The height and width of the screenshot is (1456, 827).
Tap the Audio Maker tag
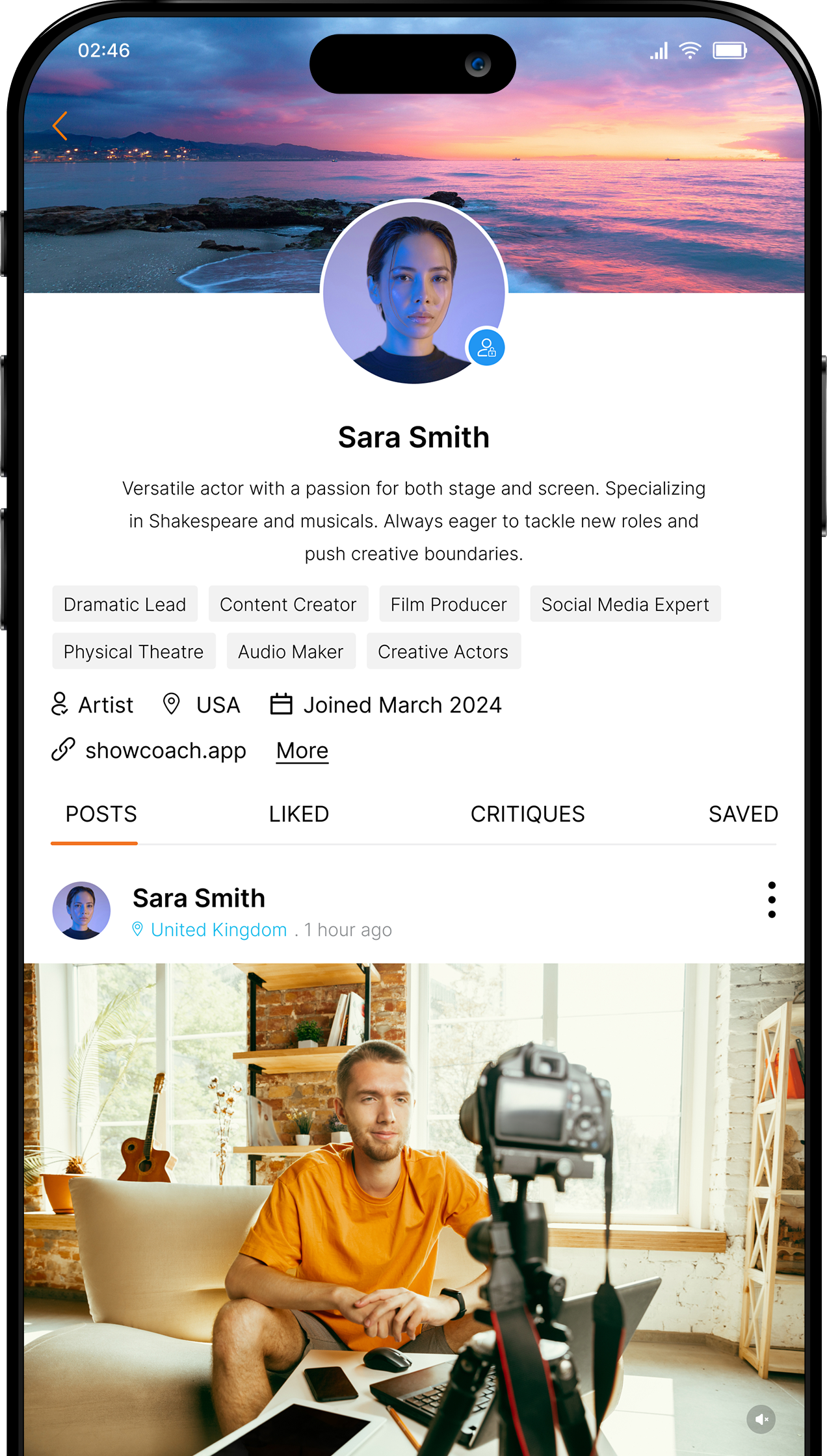tap(291, 651)
